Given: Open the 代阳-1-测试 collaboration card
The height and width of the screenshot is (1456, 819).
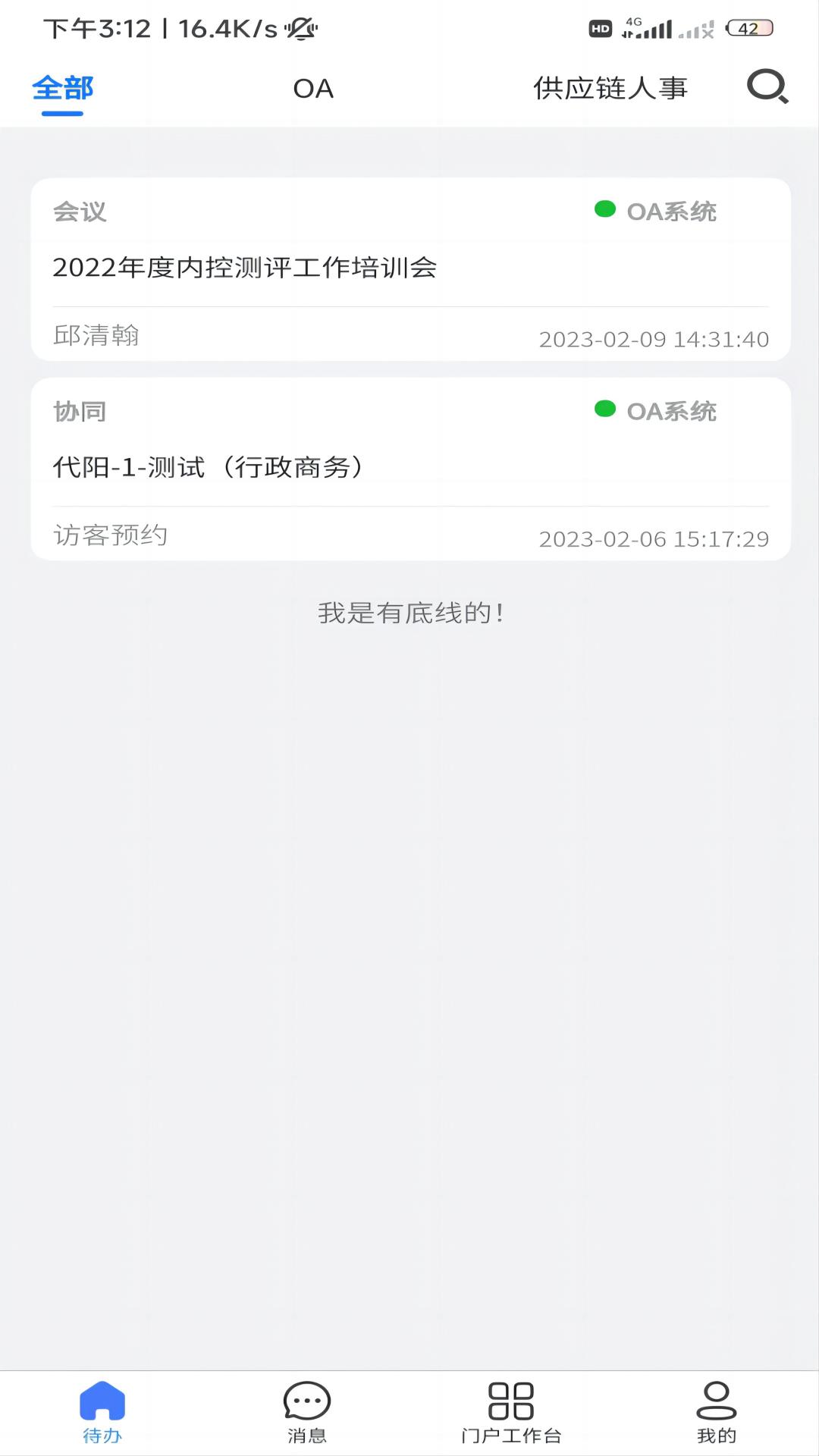Looking at the screenshot, I should click(x=410, y=469).
